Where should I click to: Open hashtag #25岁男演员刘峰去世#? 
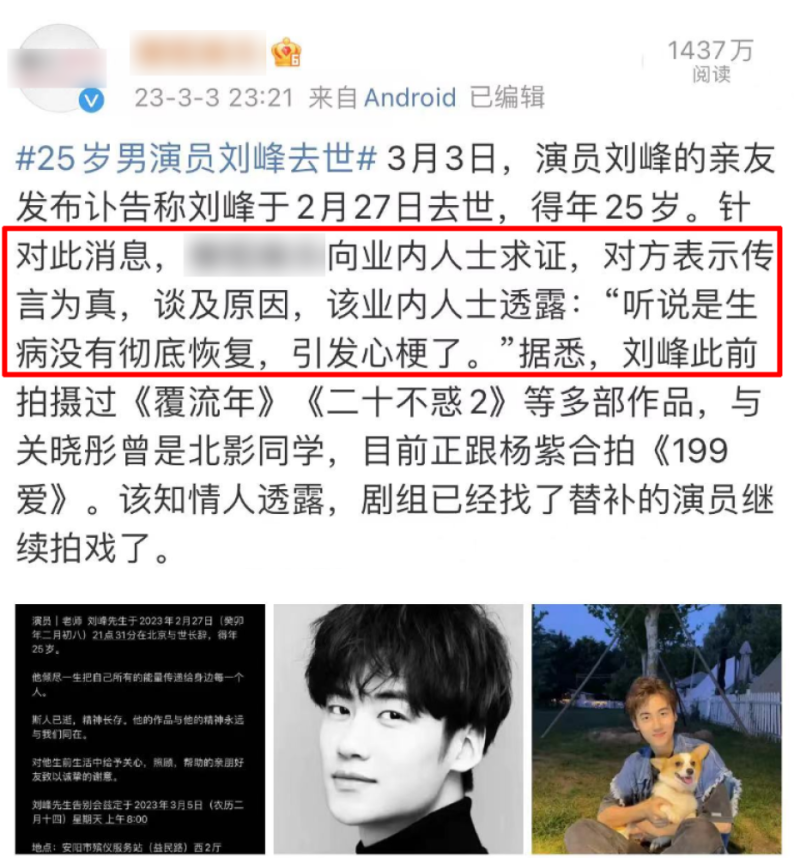point(197,159)
